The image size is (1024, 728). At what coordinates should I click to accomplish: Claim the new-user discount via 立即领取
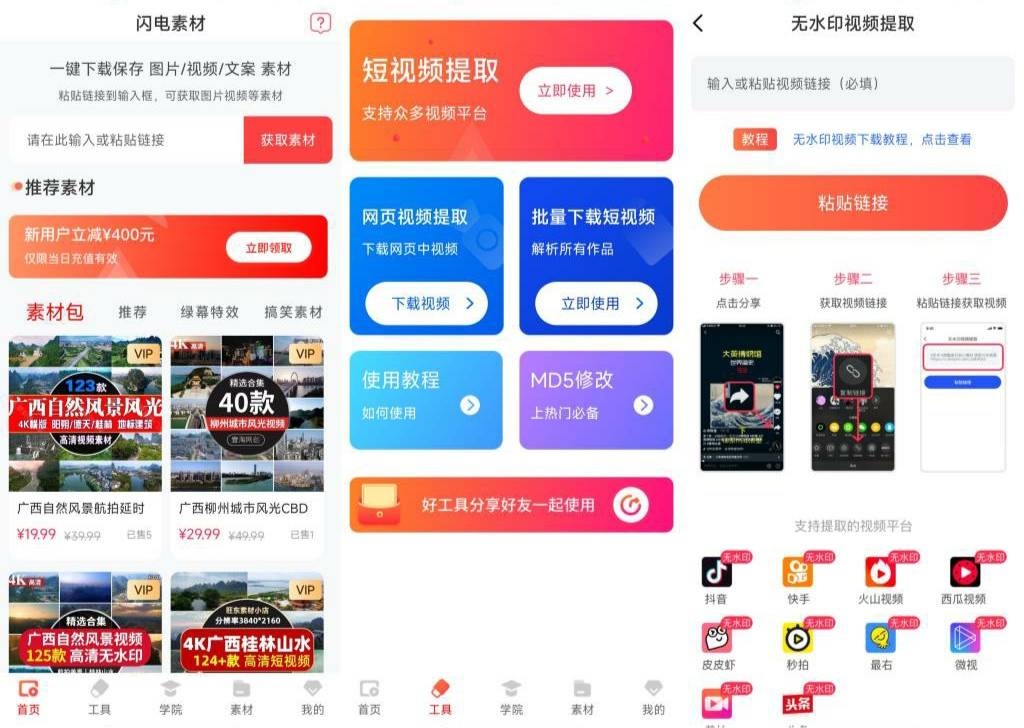point(268,248)
